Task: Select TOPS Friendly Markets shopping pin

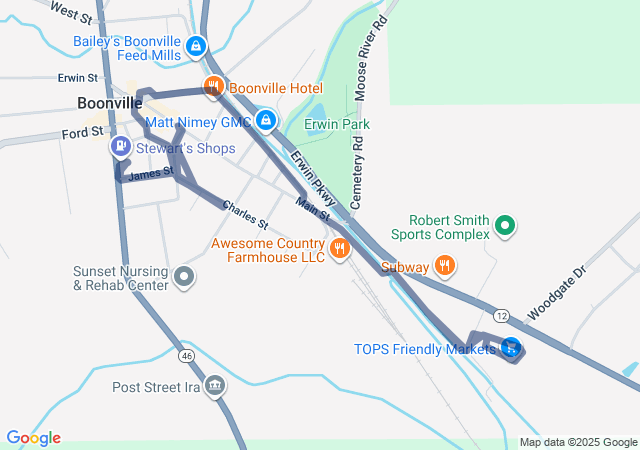Action: pyautogui.click(x=511, y=348)
